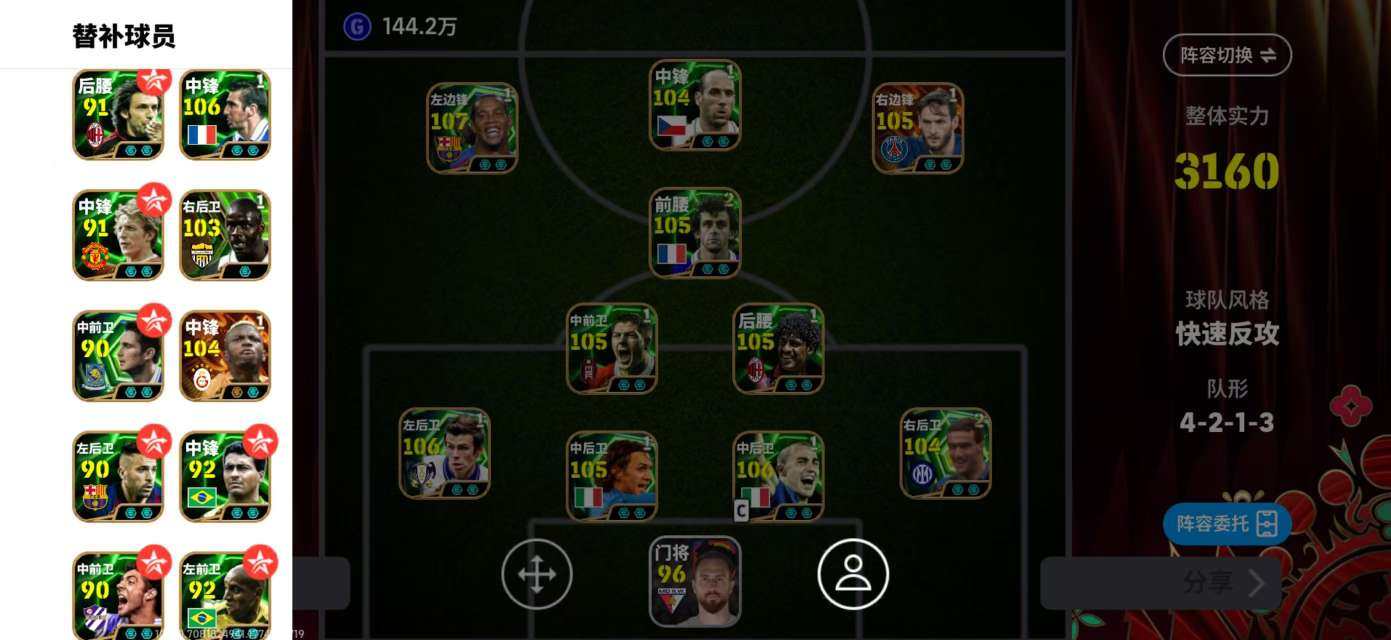This screenshot has width=1391, height=640.
Task: Choose substitute 左前卫 card rated 92
Action: click(225, 596)
